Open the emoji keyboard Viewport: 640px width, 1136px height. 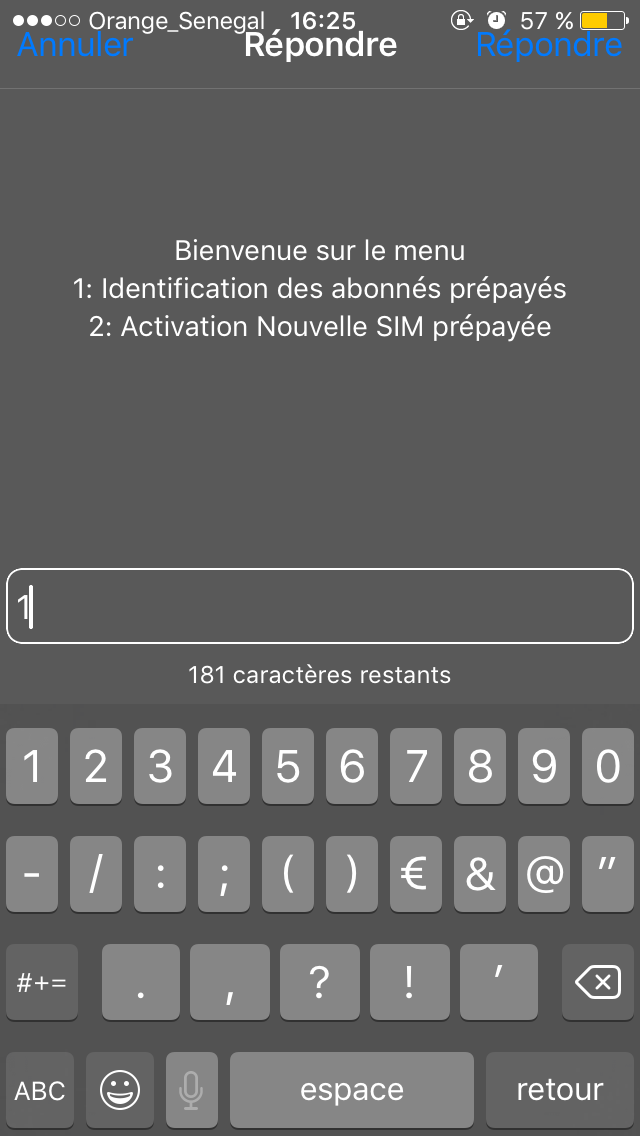click(120, 1090)
